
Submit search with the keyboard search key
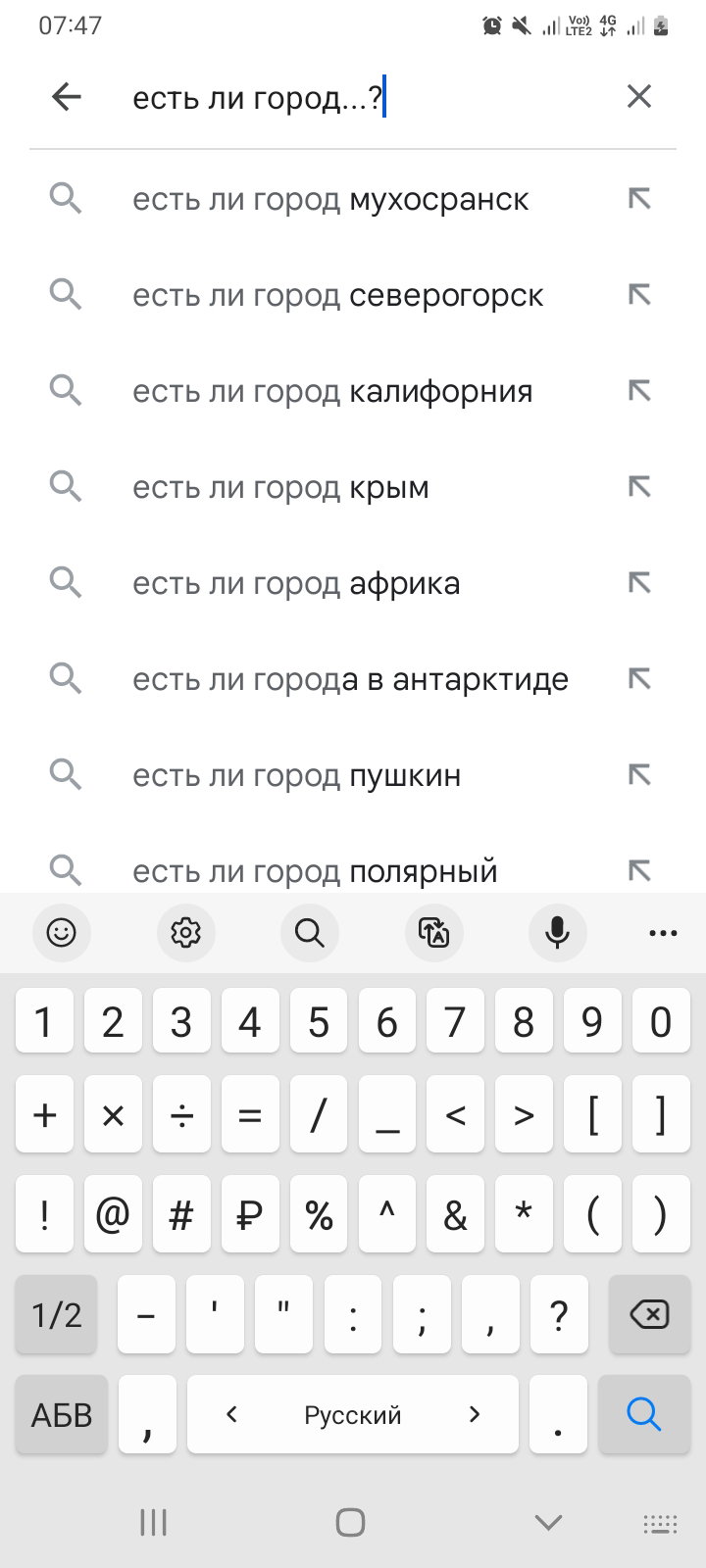[643, 1414]
